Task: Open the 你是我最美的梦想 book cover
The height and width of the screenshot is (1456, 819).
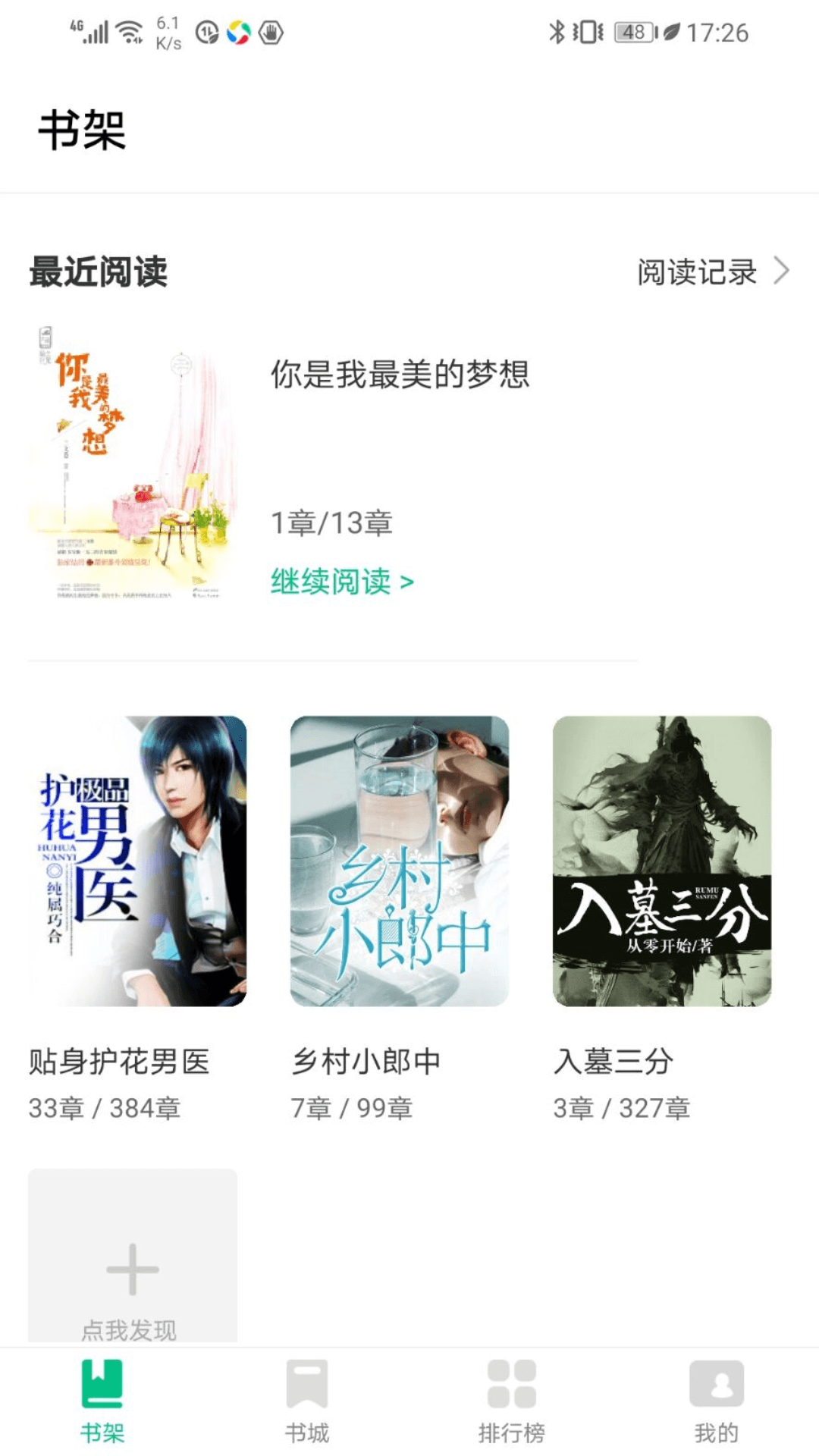Action: [x=133, y=463]
